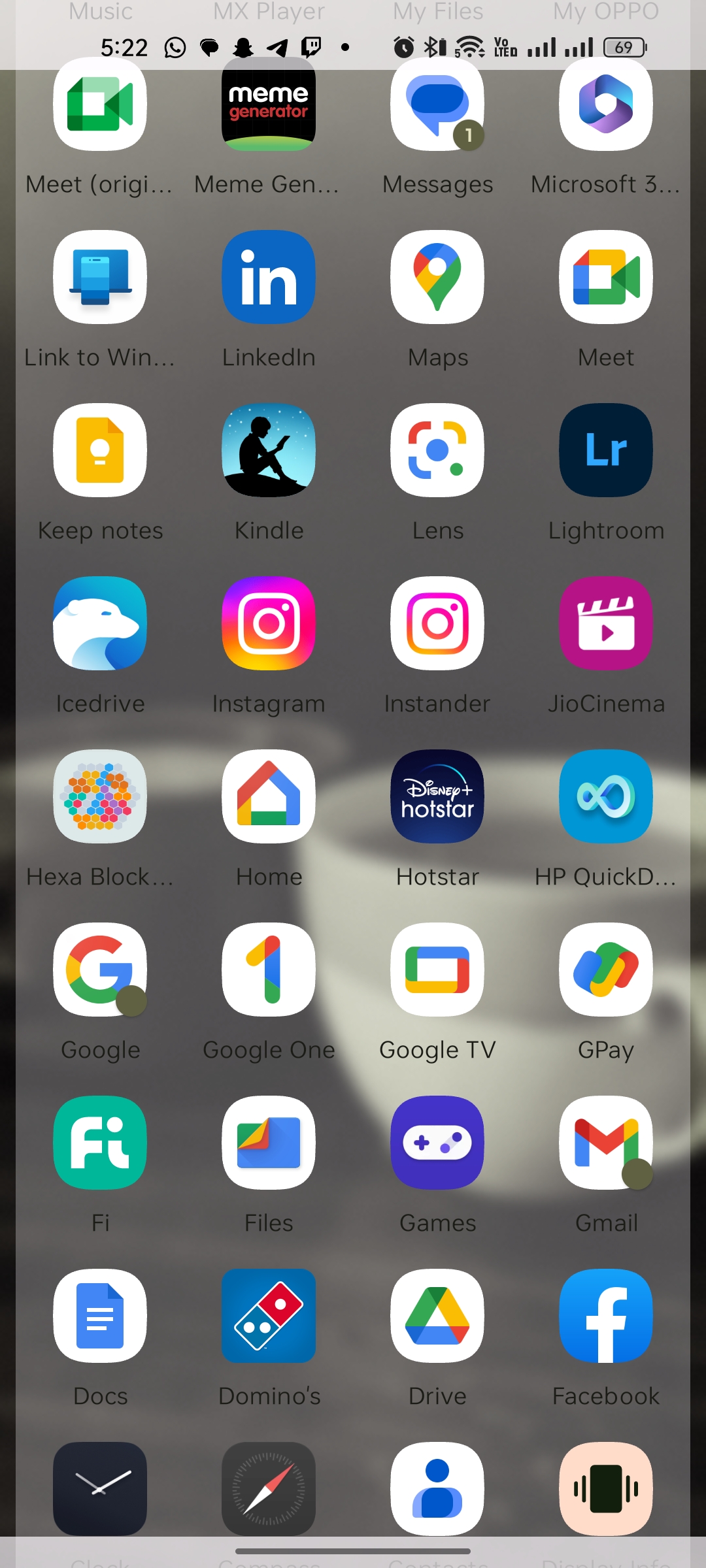Launch GPay
Image resolution: width=706 pixels, height=1568 pixels.
pyautogui.click(x=606, y=970)
